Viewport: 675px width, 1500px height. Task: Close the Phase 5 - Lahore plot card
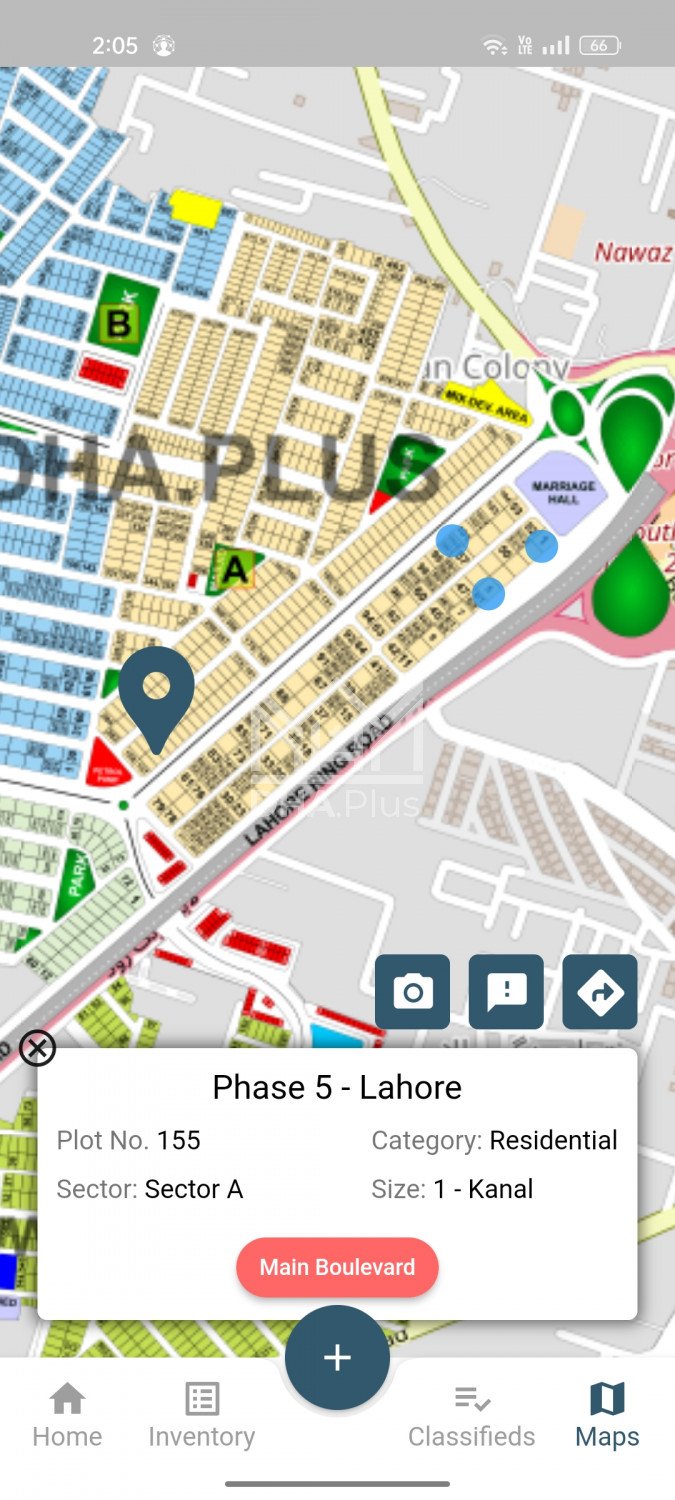38,1048
